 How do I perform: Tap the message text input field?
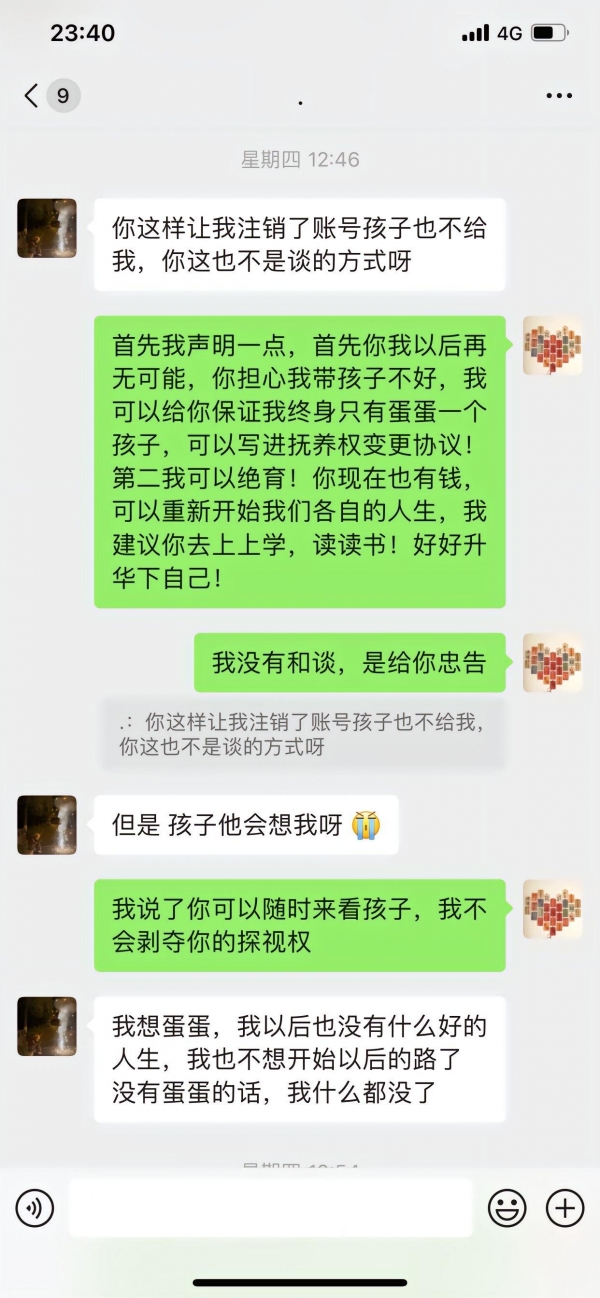point(270,1208)
